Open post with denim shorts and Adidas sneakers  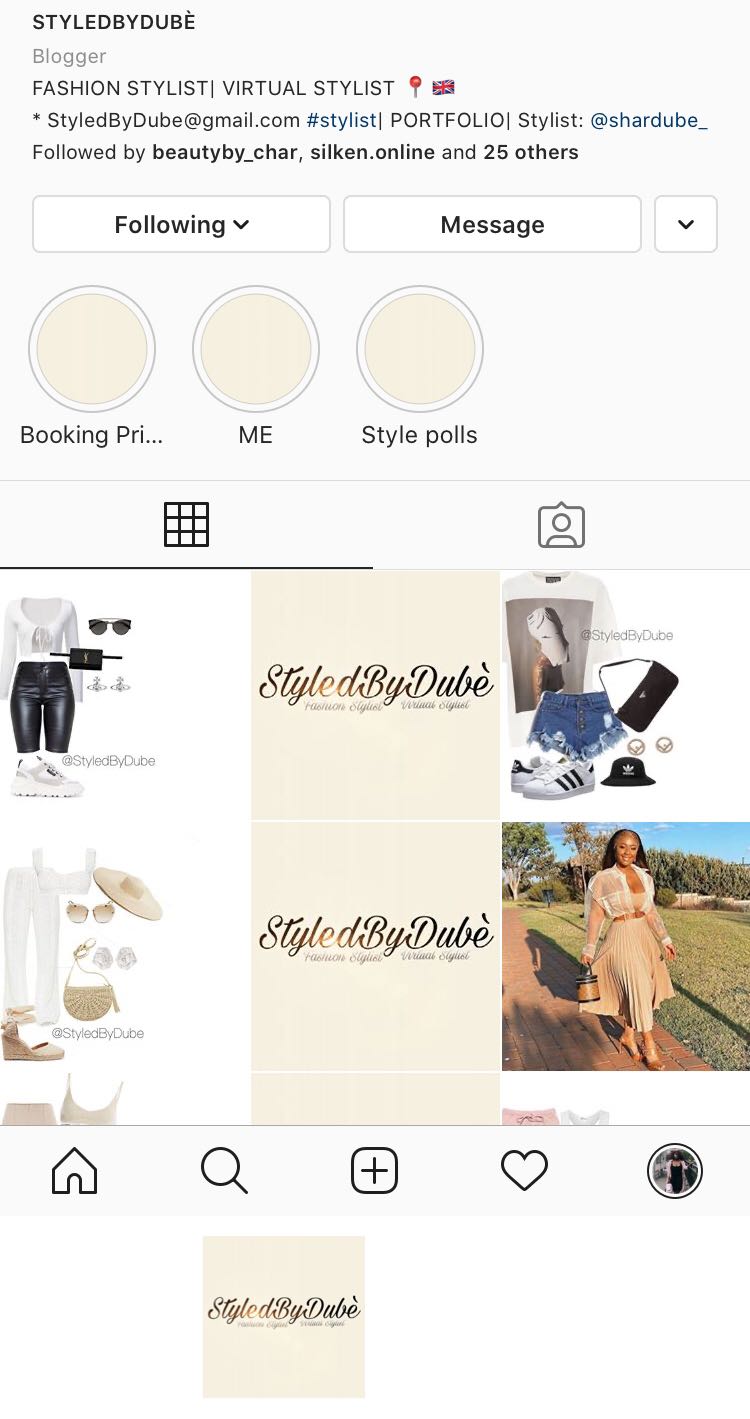625,695
